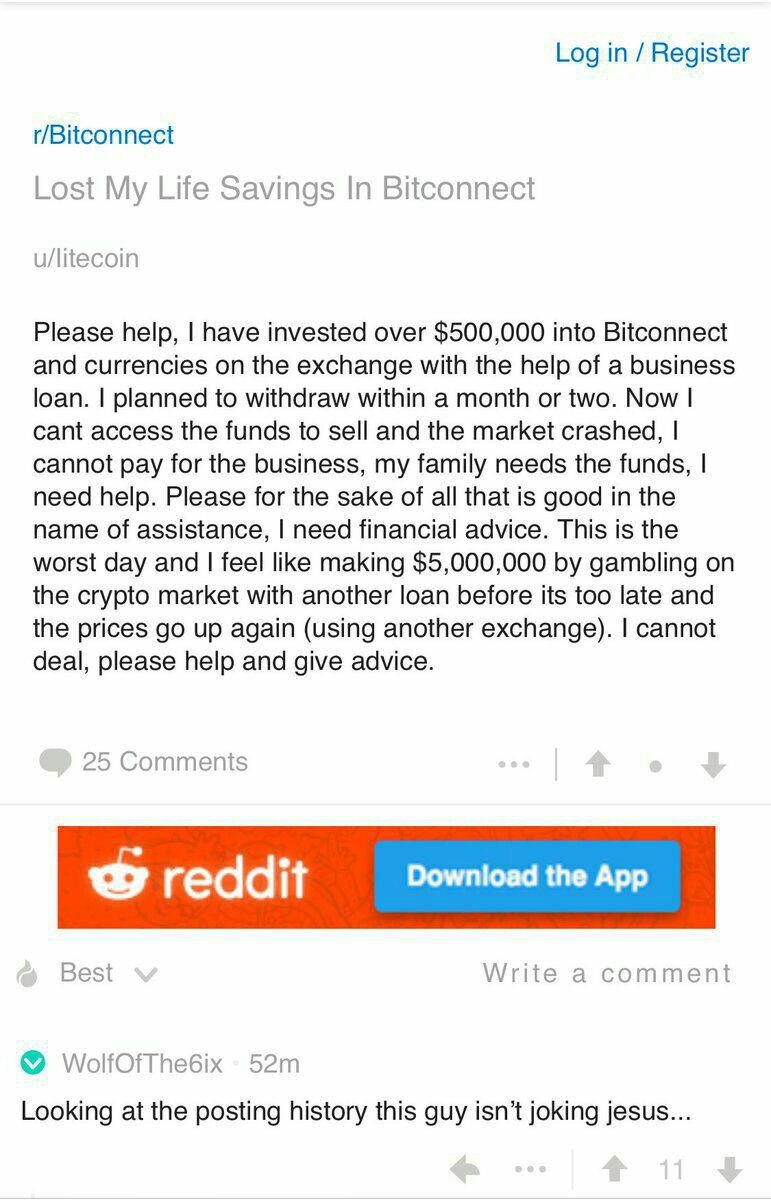
Task: View the 25 Comments on the post
Action: pos(144,762)
